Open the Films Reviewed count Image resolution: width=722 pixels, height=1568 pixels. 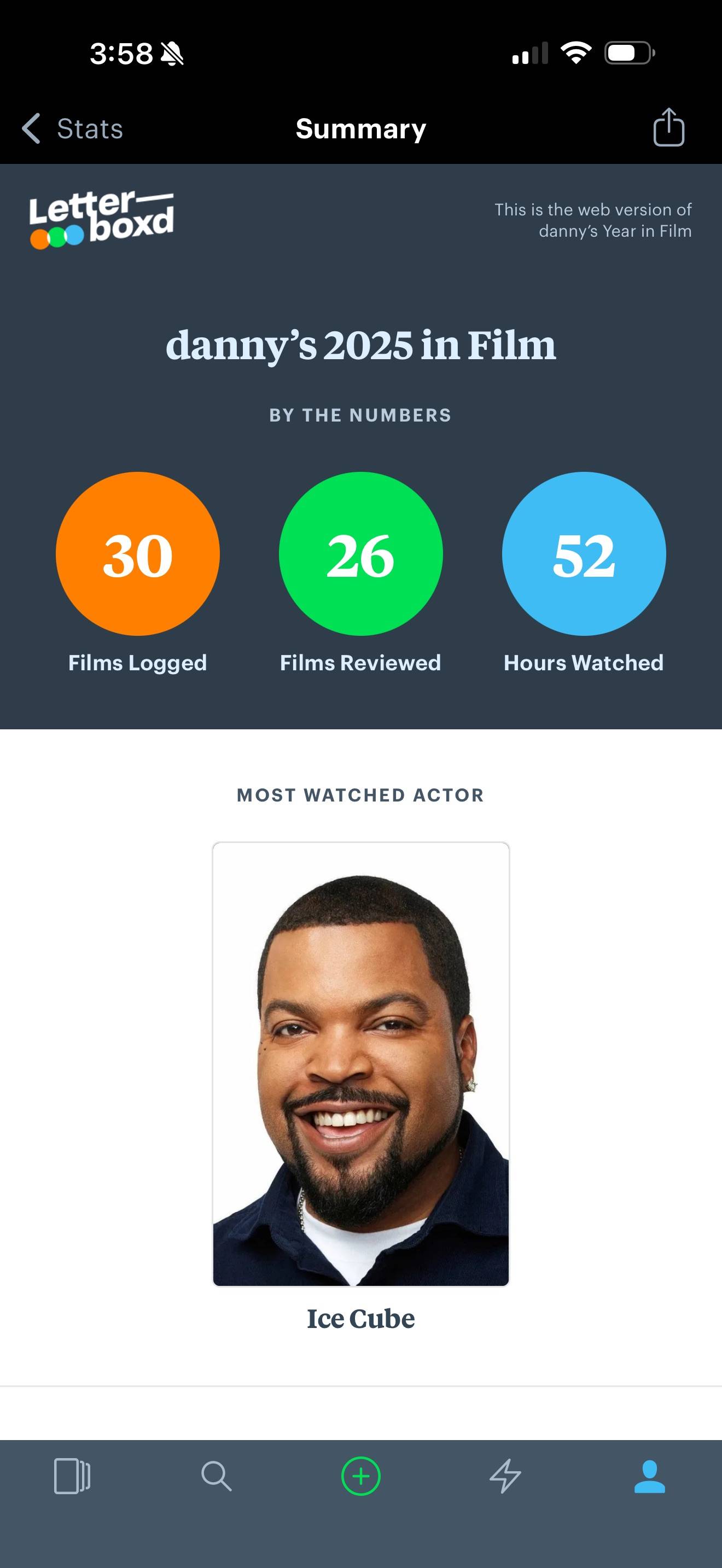tap(361, 554)
